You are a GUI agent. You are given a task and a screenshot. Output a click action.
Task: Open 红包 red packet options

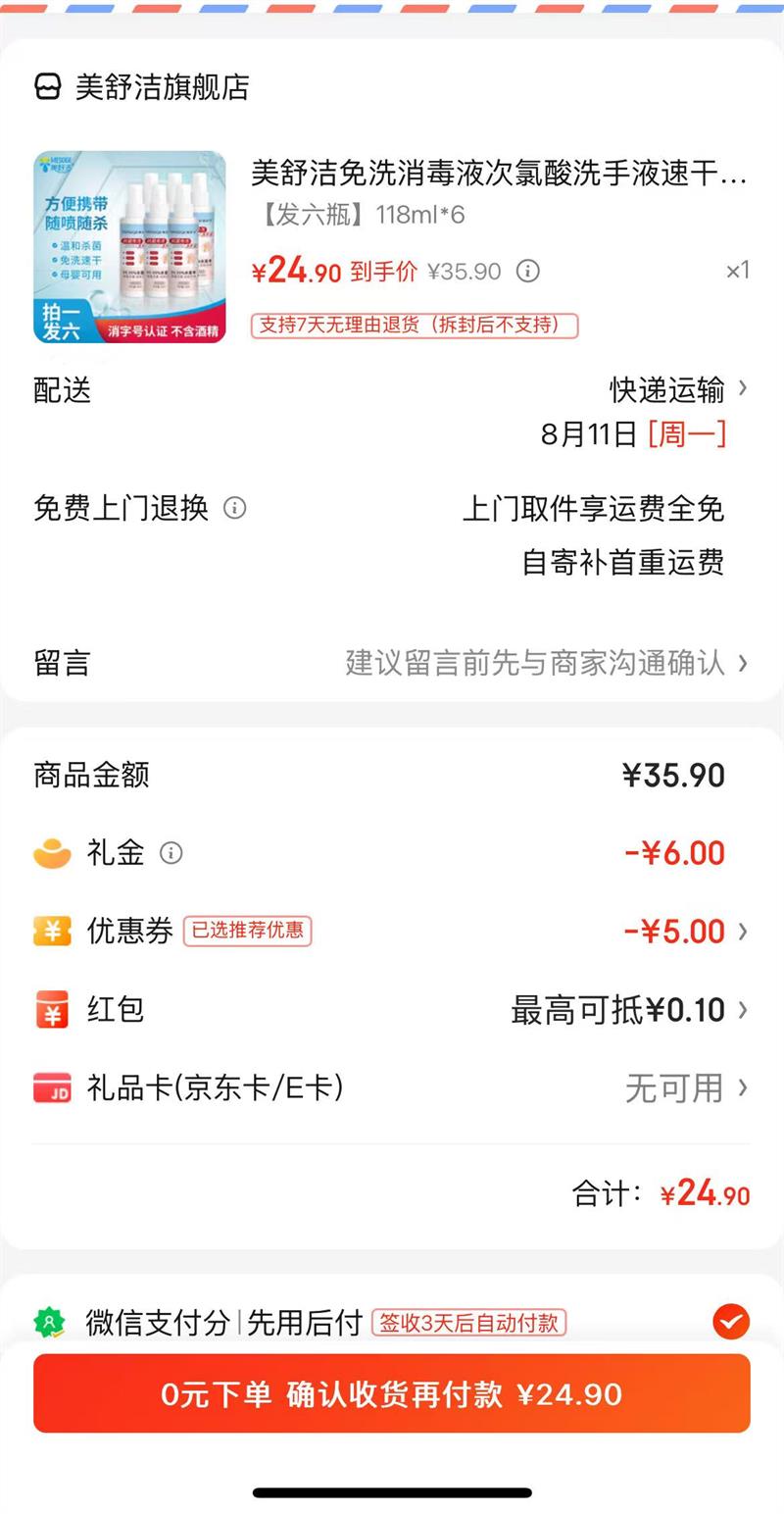point(629,1010)
